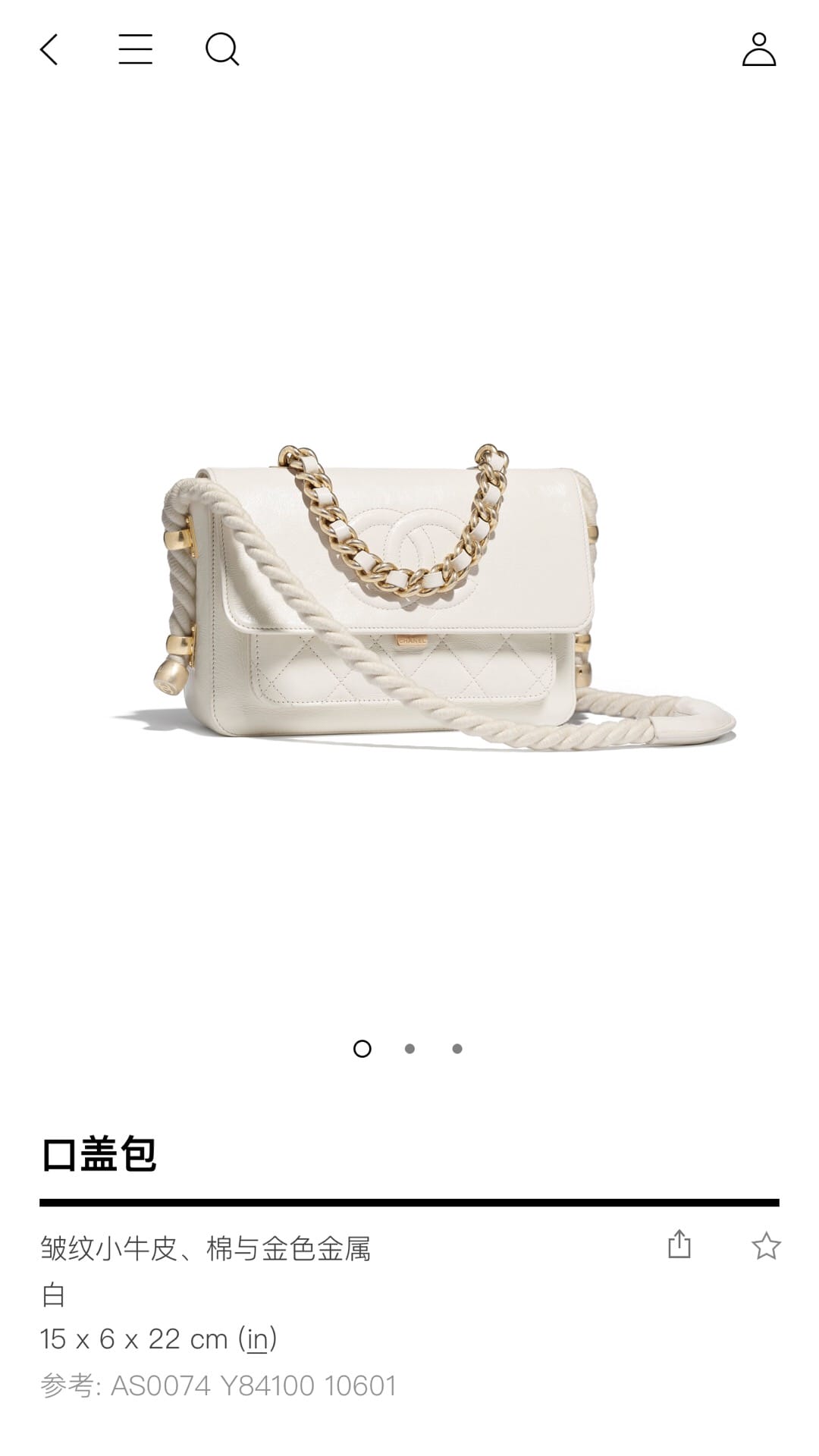Image resolution: width=819 pixels, height=1456 pixels.
Task: Share this flap bag
Action: click(x=679, y=1244)
